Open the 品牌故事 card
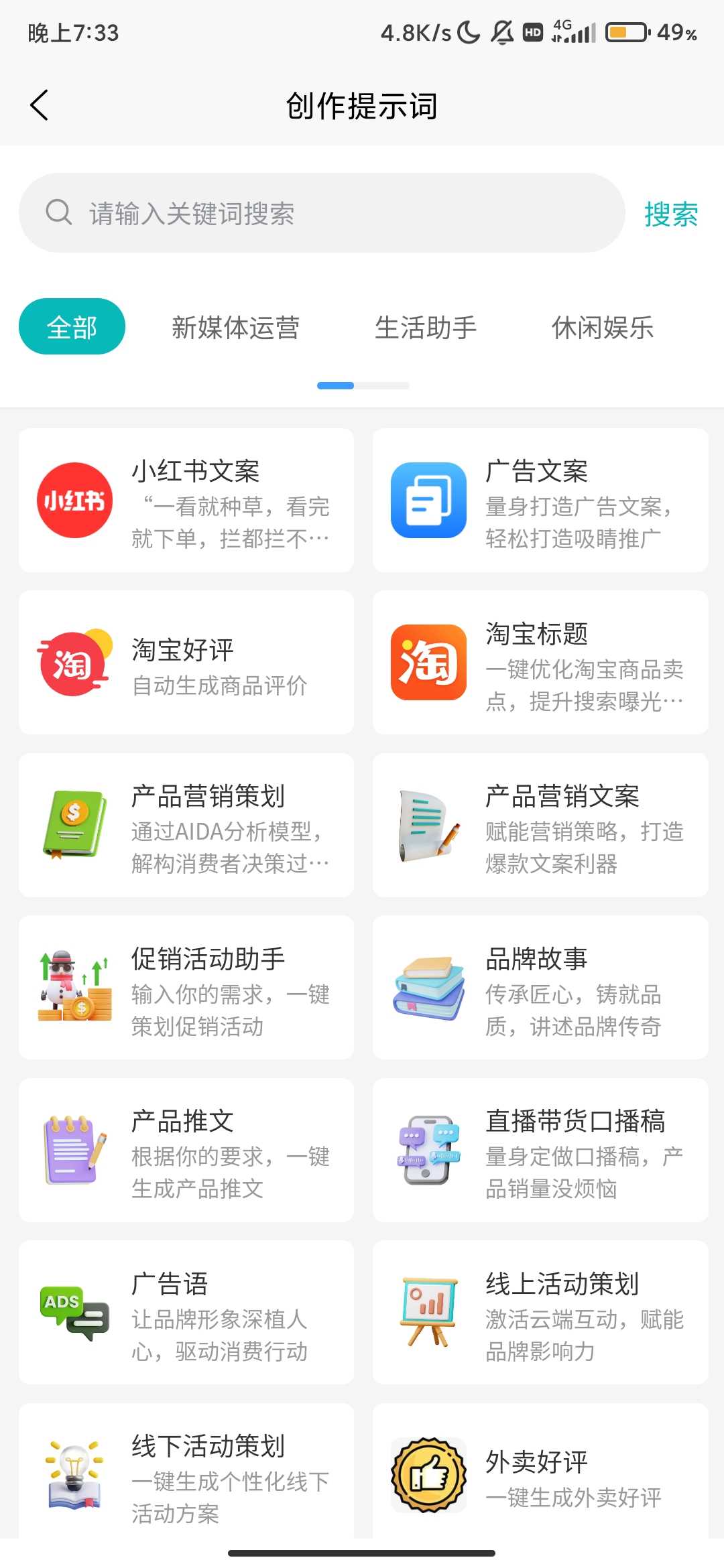This screenshot has height=1568, width=724. click(540, 988)
